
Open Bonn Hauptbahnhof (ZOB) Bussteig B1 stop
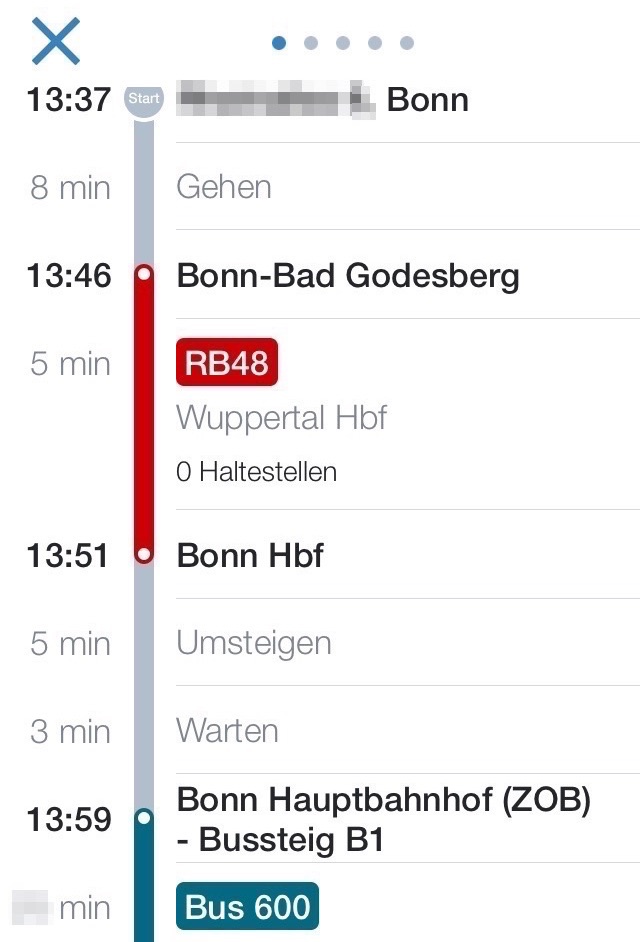(383, 819)
